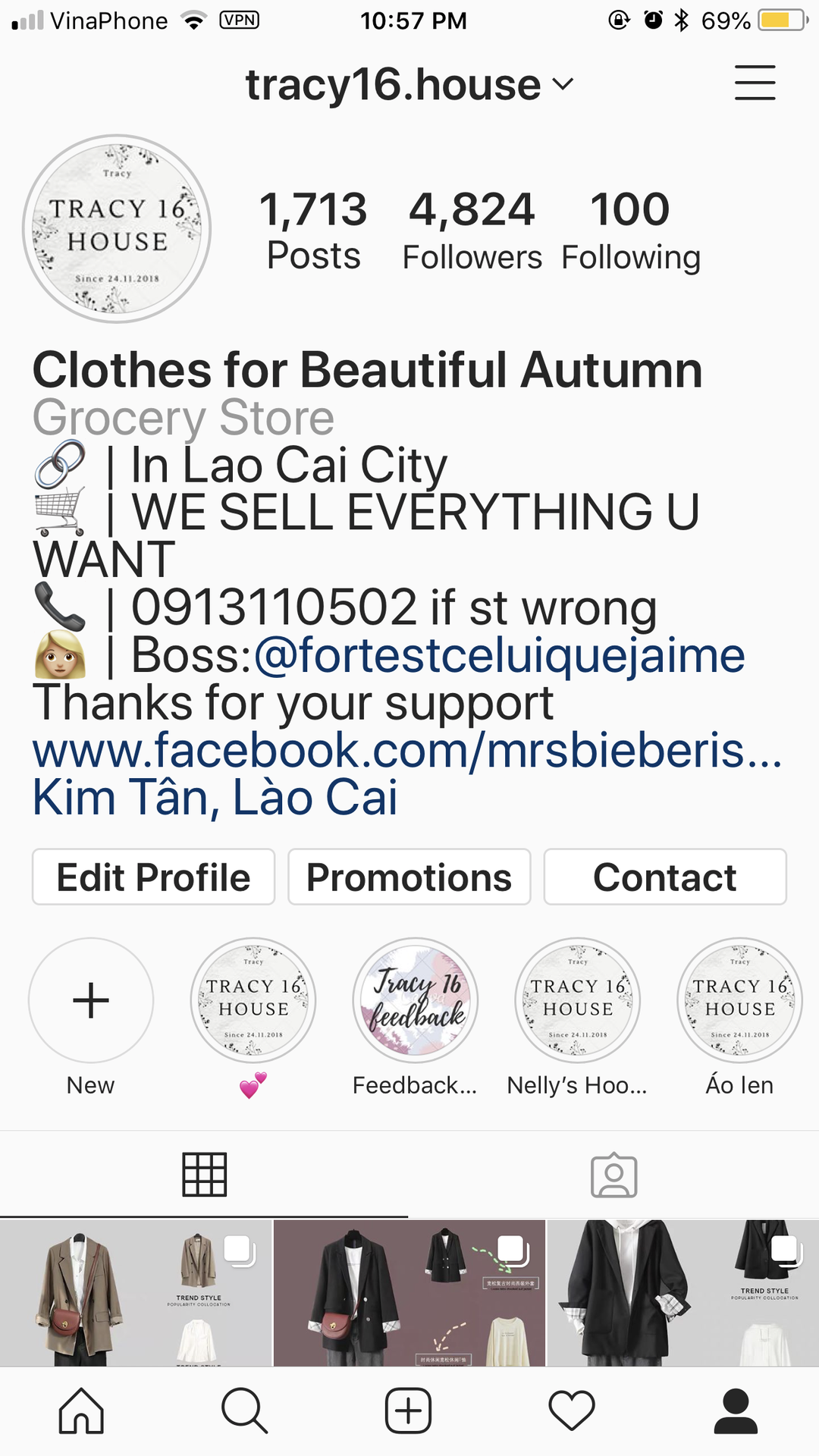Viewport: 819px width, 1456px height.
Task: Open the search and explore tab
Action: pyautogui.click(x=244, y=1411)
